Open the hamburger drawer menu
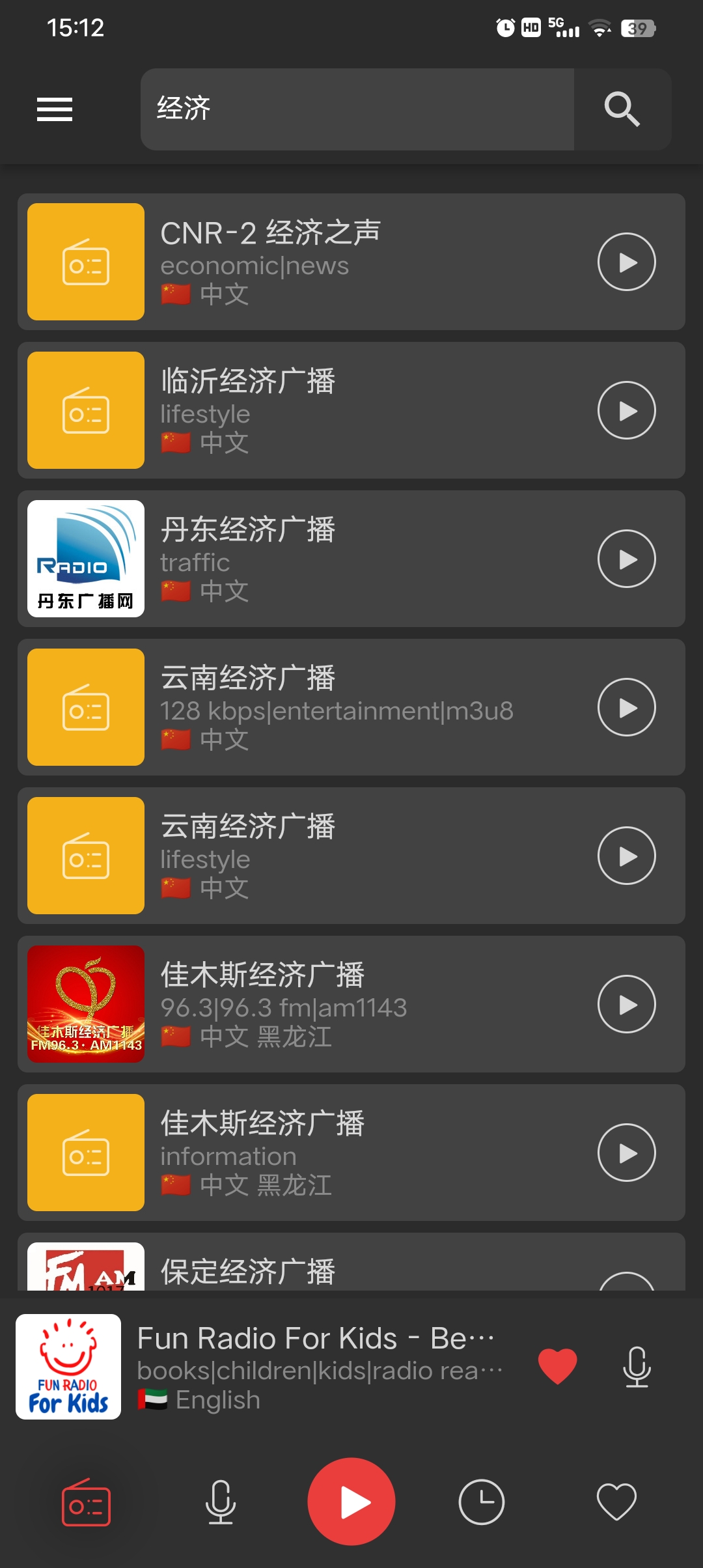The width and height of the screenshot is (703, 1568). click(55, 109)
